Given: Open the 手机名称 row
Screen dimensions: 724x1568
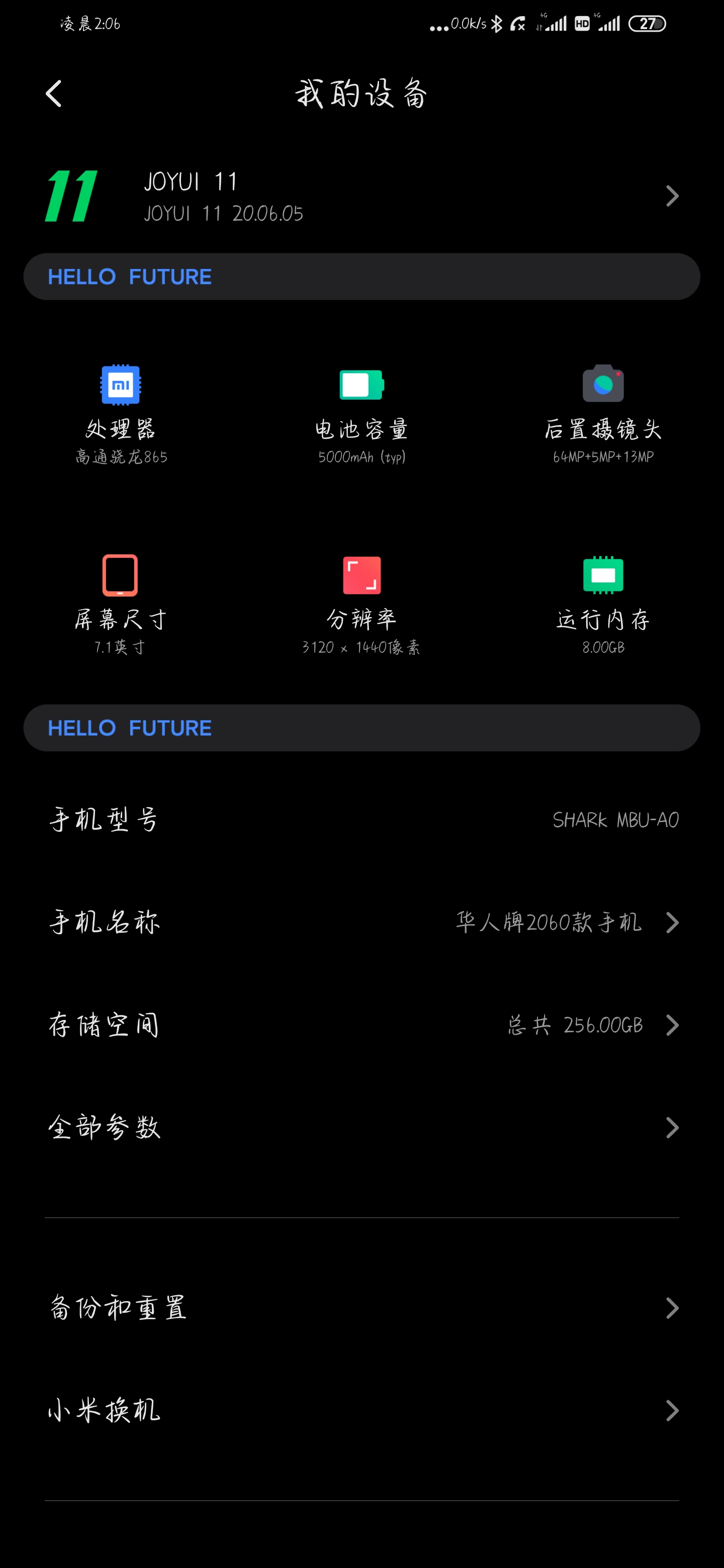Looking at the screenshot, I should [x=361, y=922].
